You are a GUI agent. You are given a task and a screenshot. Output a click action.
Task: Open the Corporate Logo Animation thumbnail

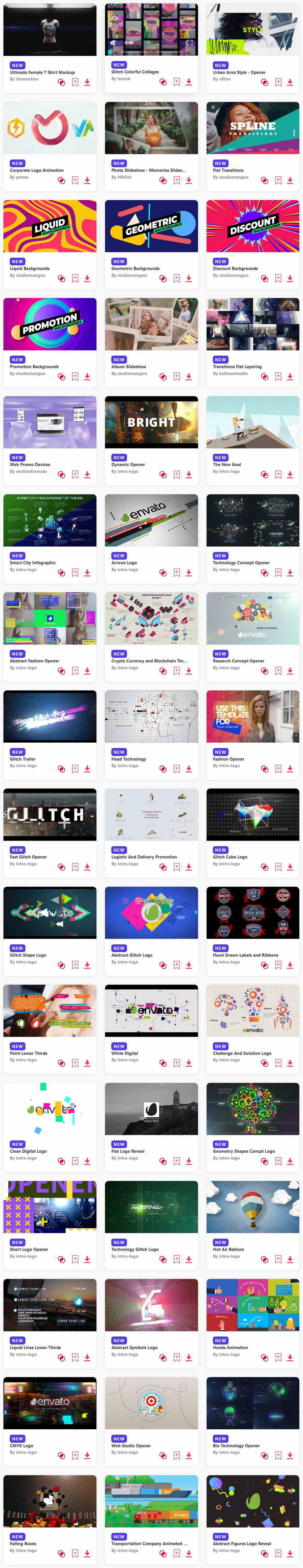[x=49, y=128]
